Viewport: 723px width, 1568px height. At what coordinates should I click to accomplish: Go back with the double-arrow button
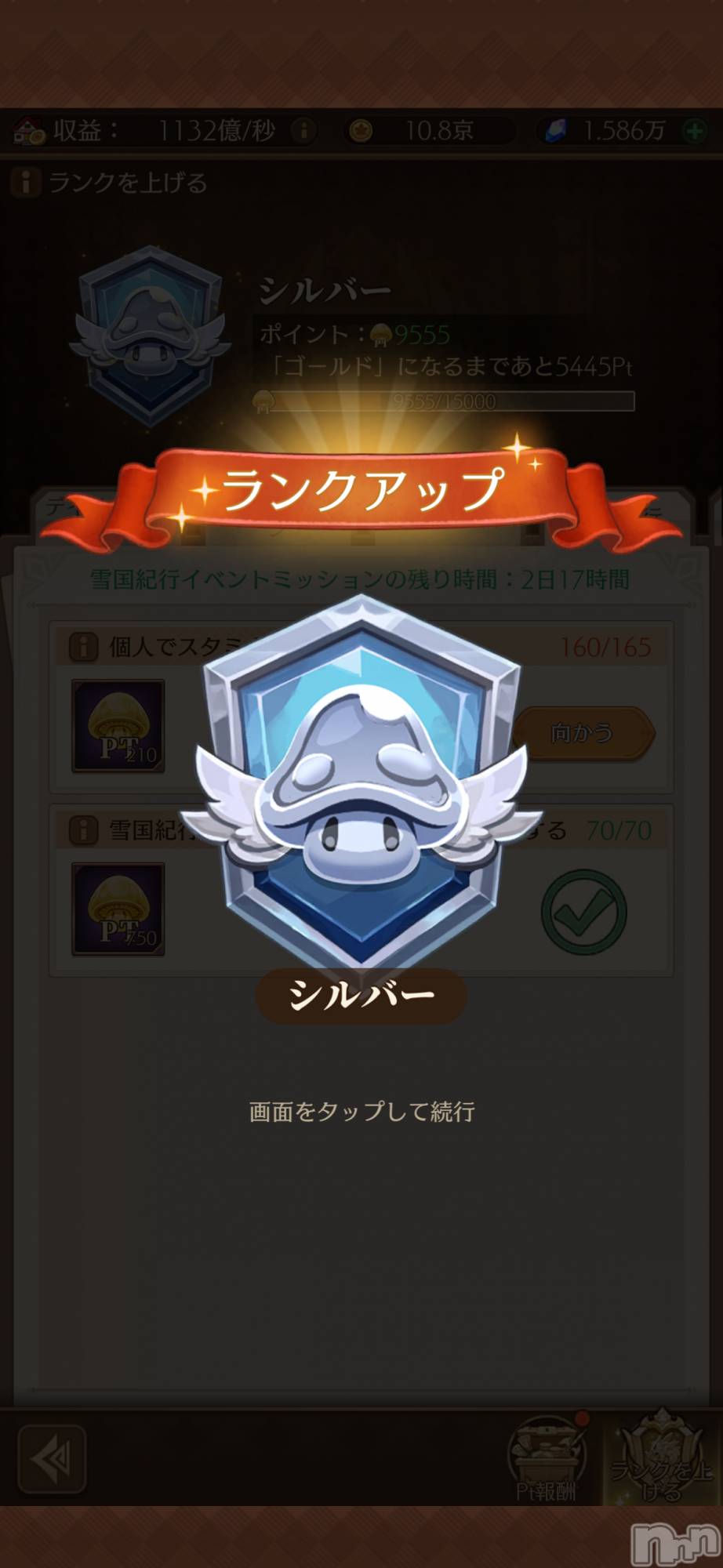(x=52, y=1459)
